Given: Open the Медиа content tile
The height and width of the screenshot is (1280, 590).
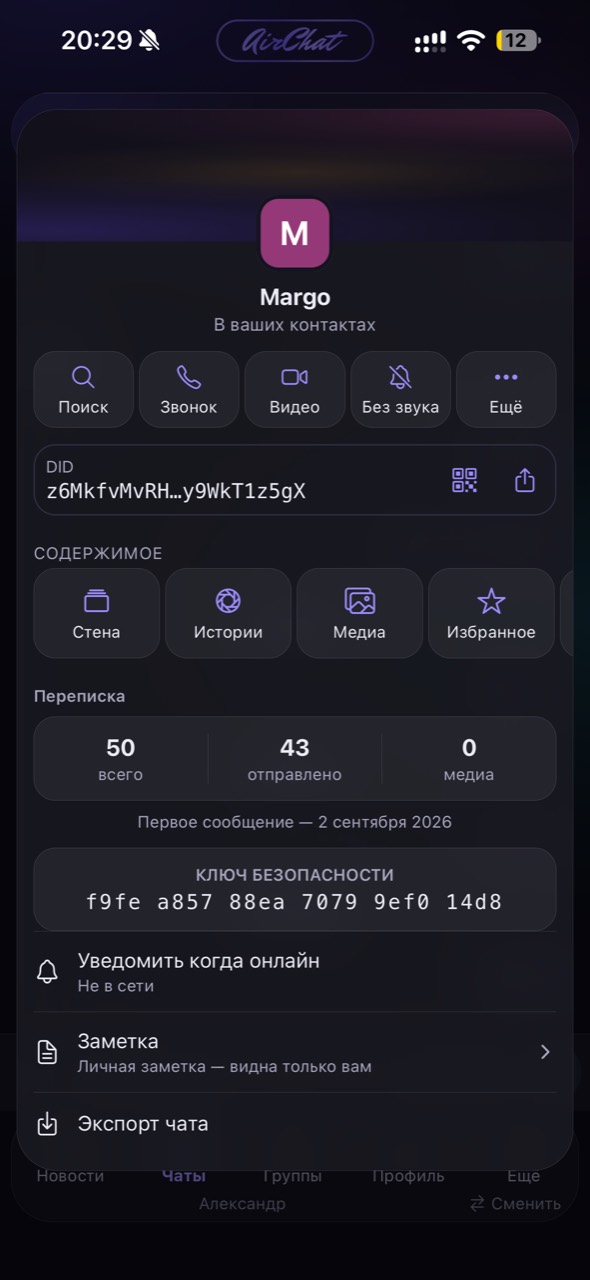Looking at the screenshot, I should (360, 613).
